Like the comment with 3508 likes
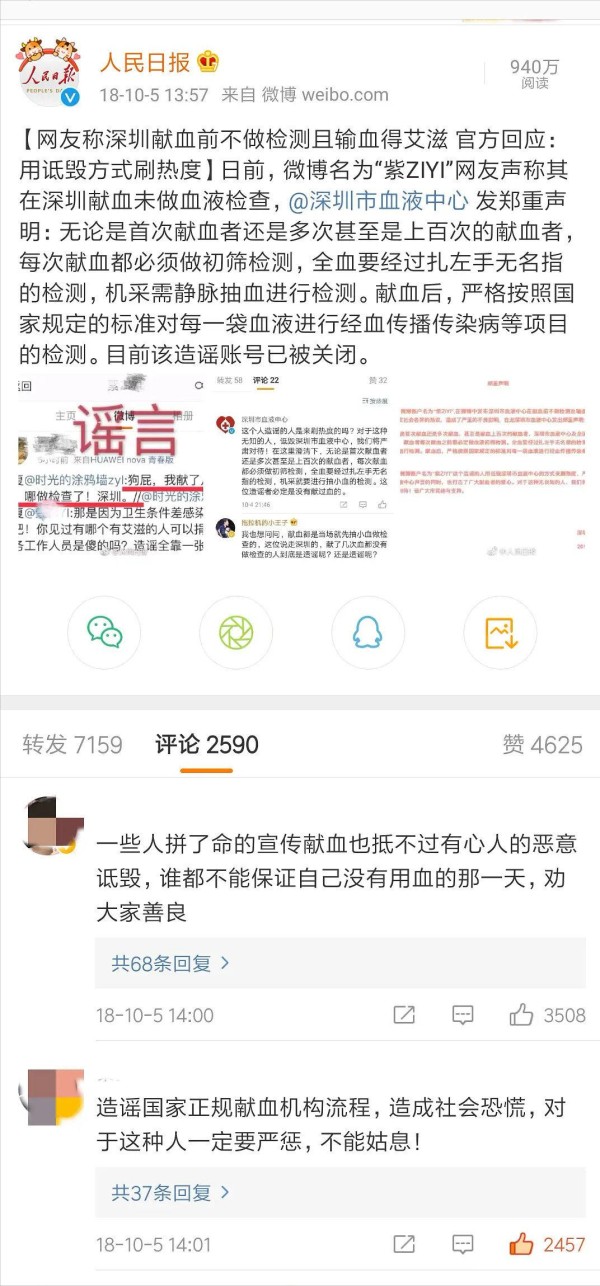 coord(547,1015)
